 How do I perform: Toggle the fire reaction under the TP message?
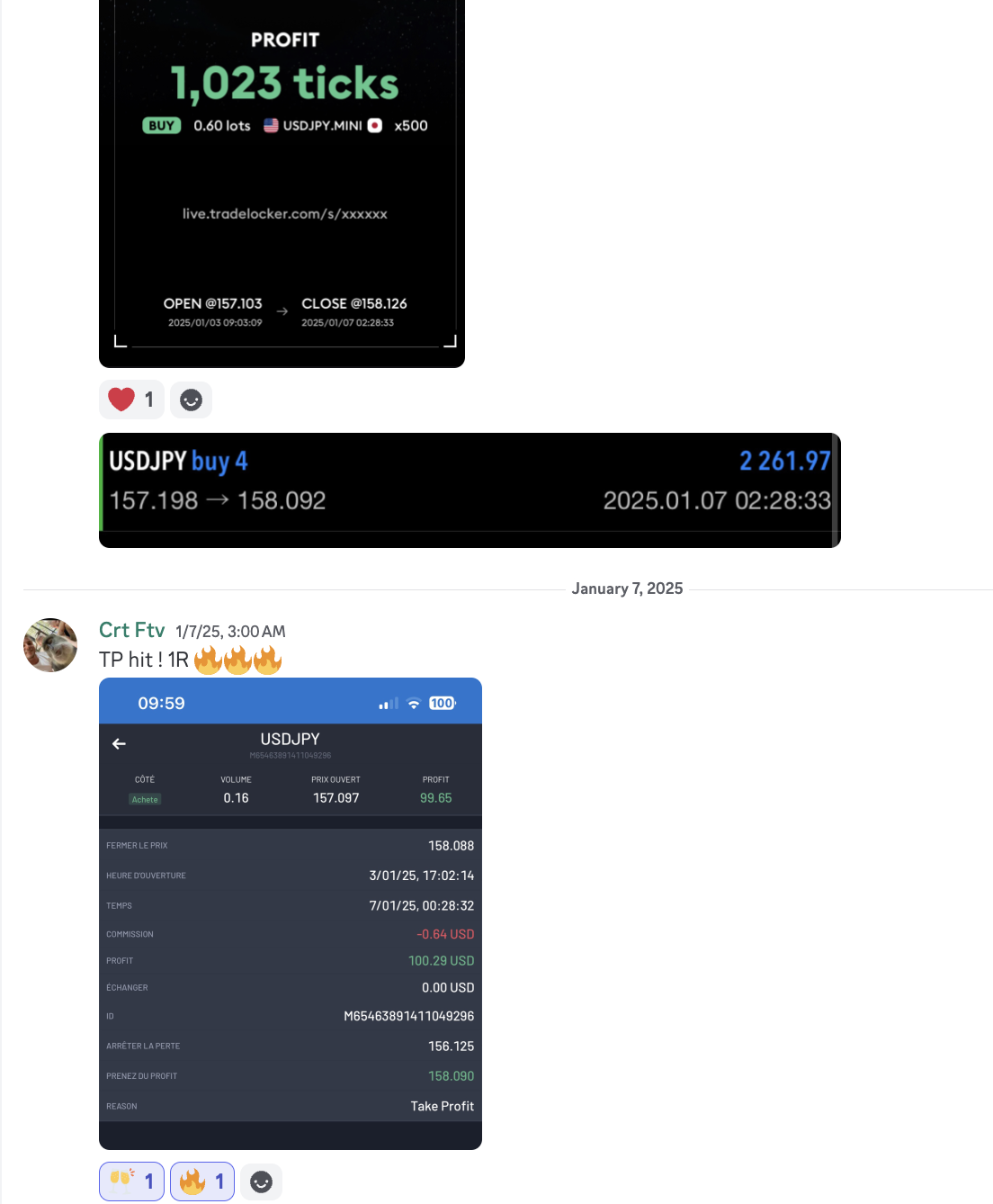[201, 1181]
